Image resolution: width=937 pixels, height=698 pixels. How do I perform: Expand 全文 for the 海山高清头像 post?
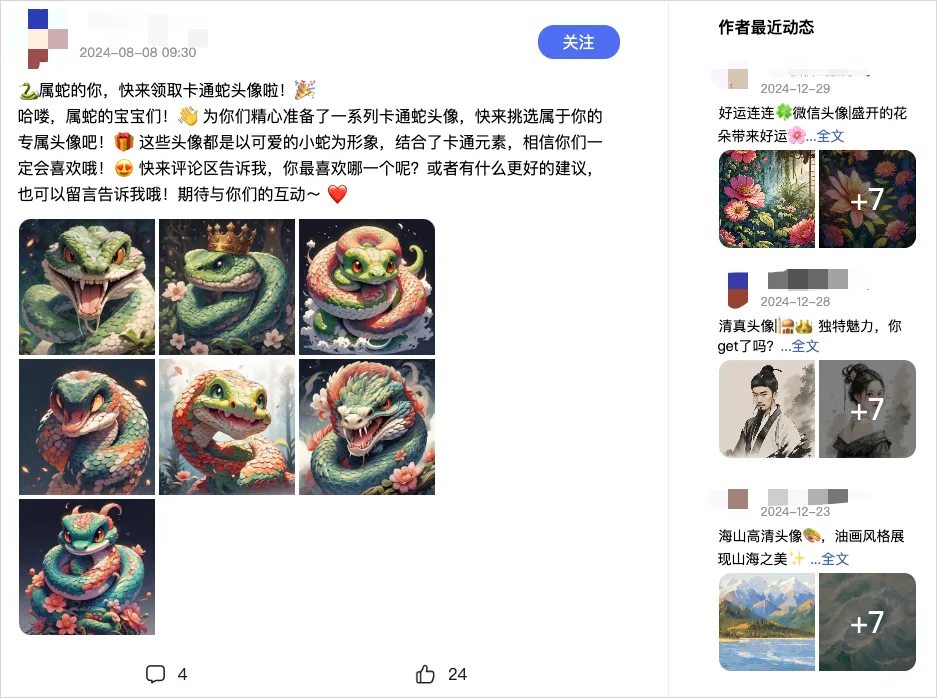tap(835, 559)
